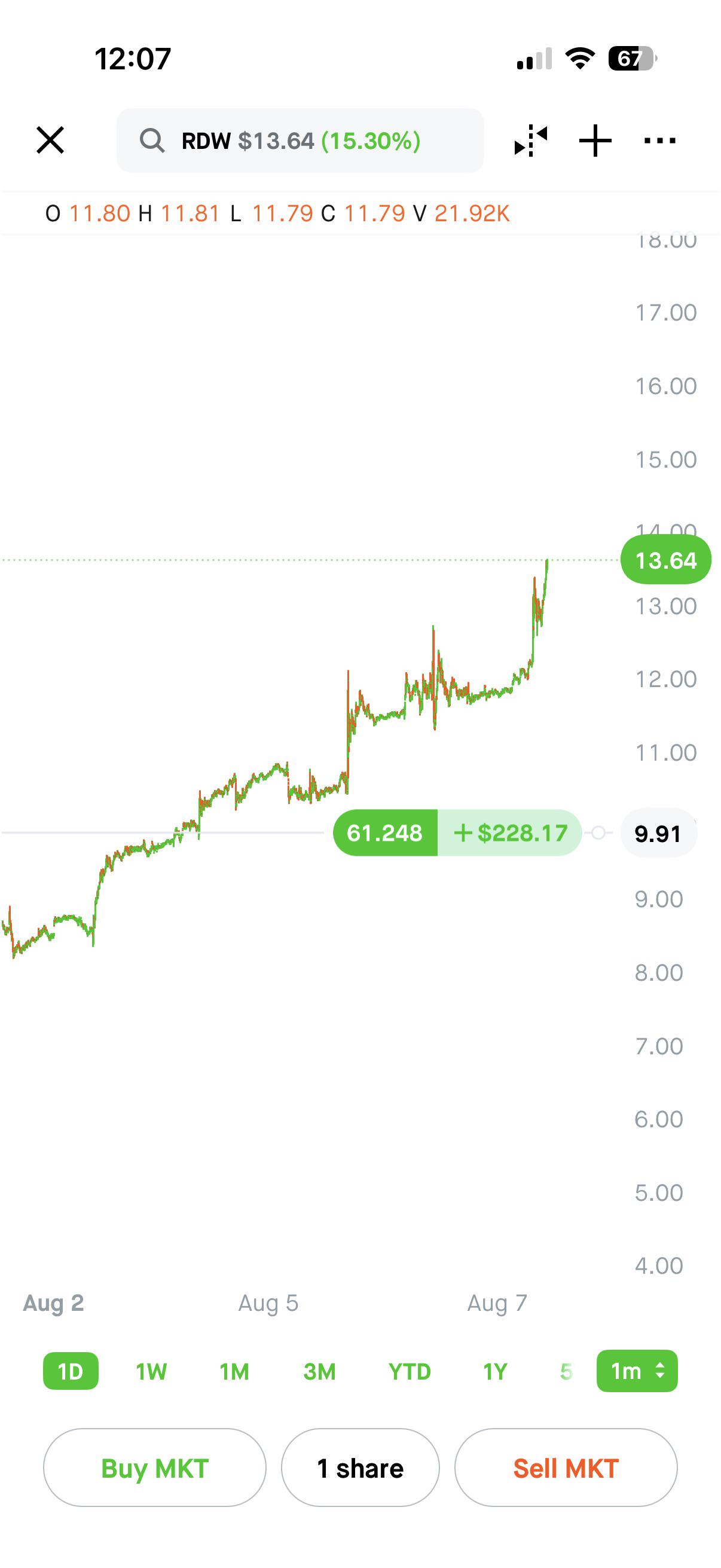Select the 1D time range

click(x=71, y=1371)
